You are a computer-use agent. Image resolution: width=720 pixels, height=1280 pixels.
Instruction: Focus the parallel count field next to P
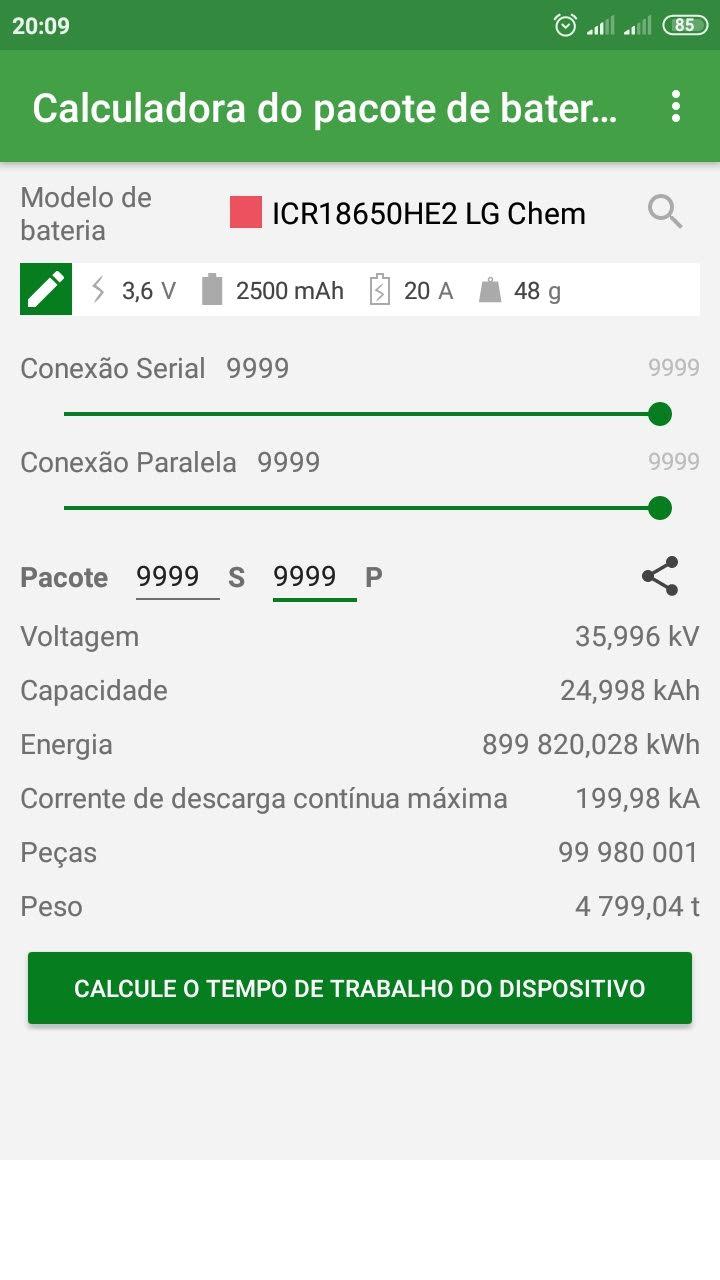pyautogui.click(x=315, y=577)
